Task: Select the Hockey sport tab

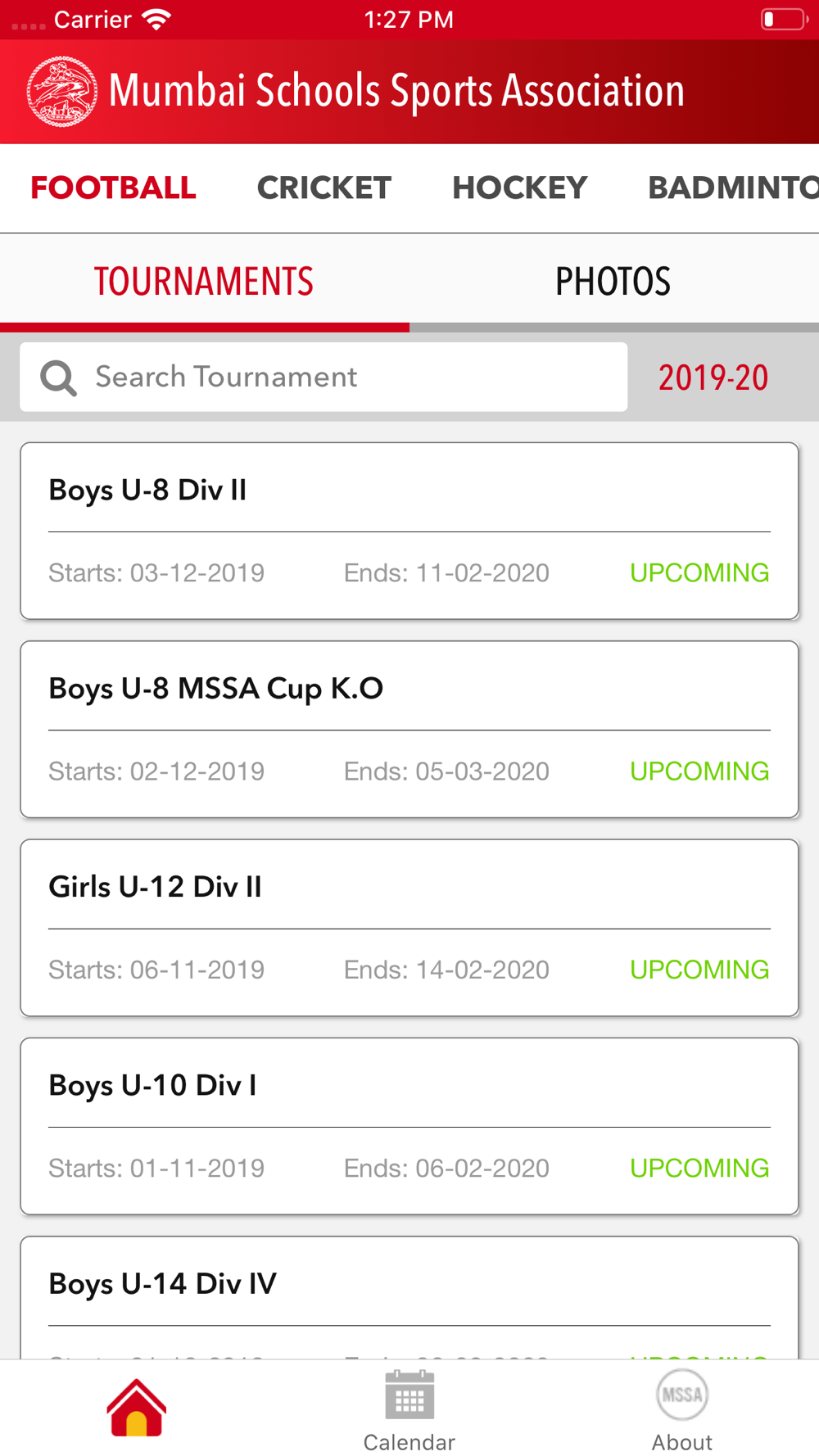Action: 520,188
